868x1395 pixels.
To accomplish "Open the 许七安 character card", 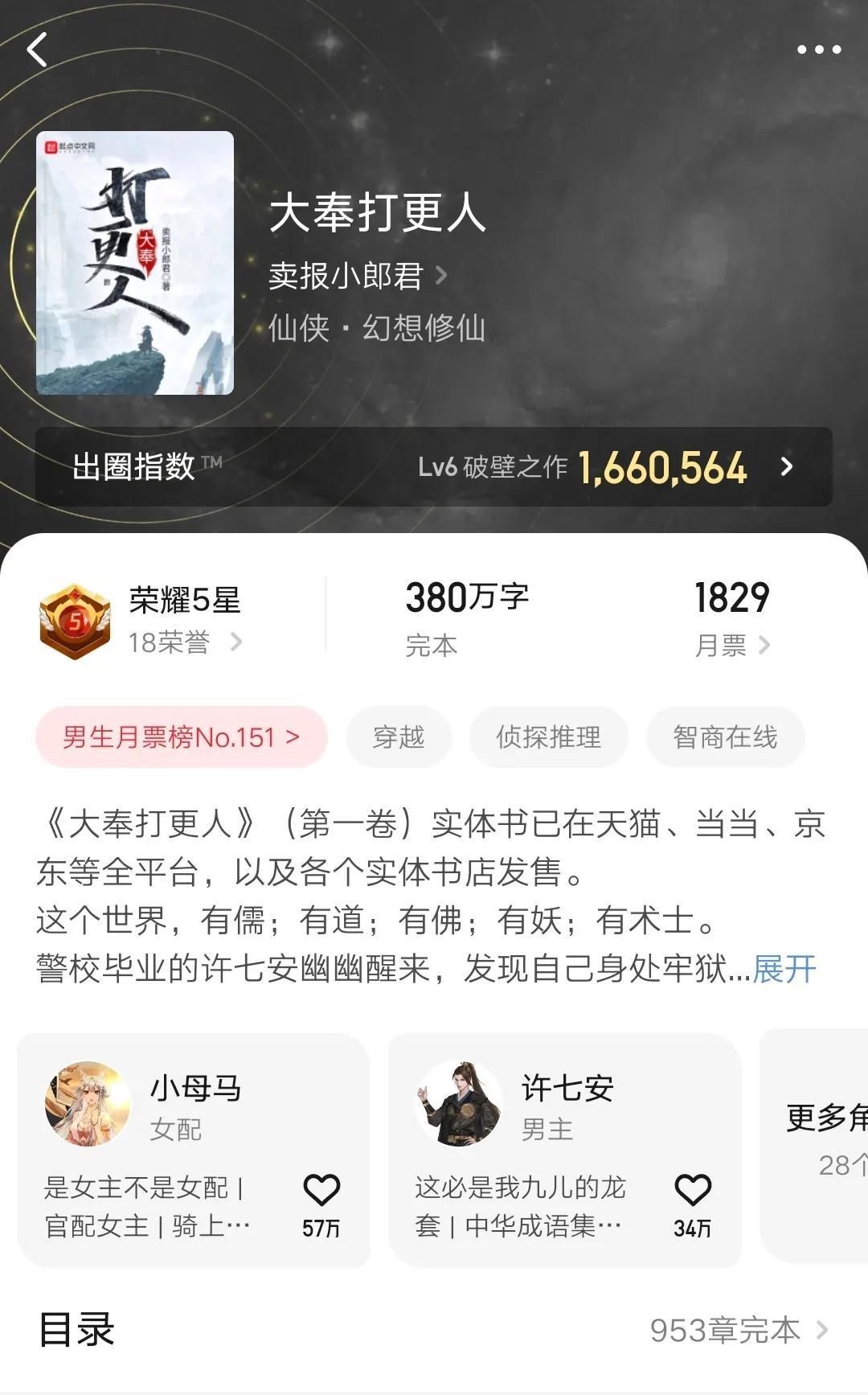I will [564, 1150].
